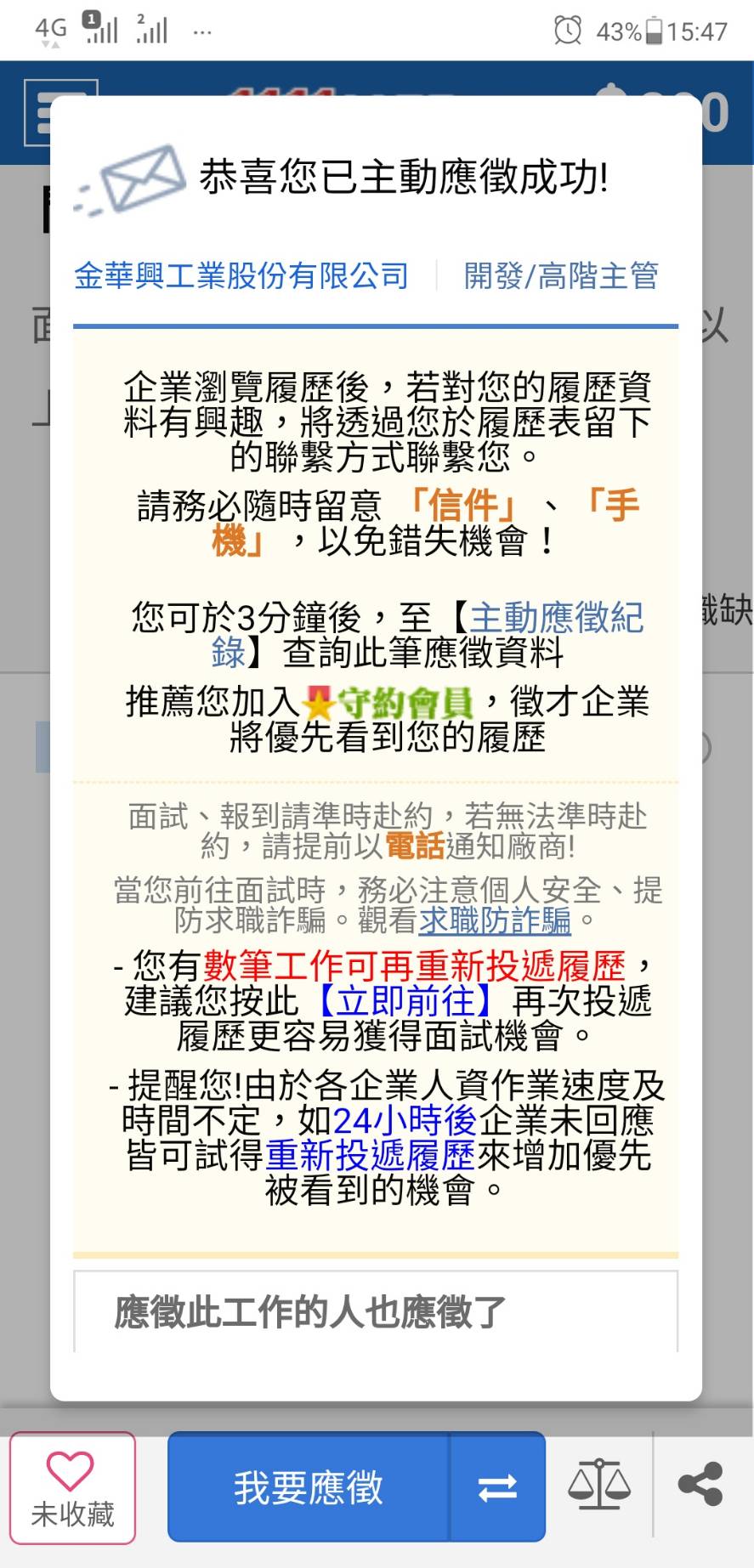This screenshot has height=1568, width=754.
Task: Tap the 我要應徵 apply button
Action: coord(309,1487)
